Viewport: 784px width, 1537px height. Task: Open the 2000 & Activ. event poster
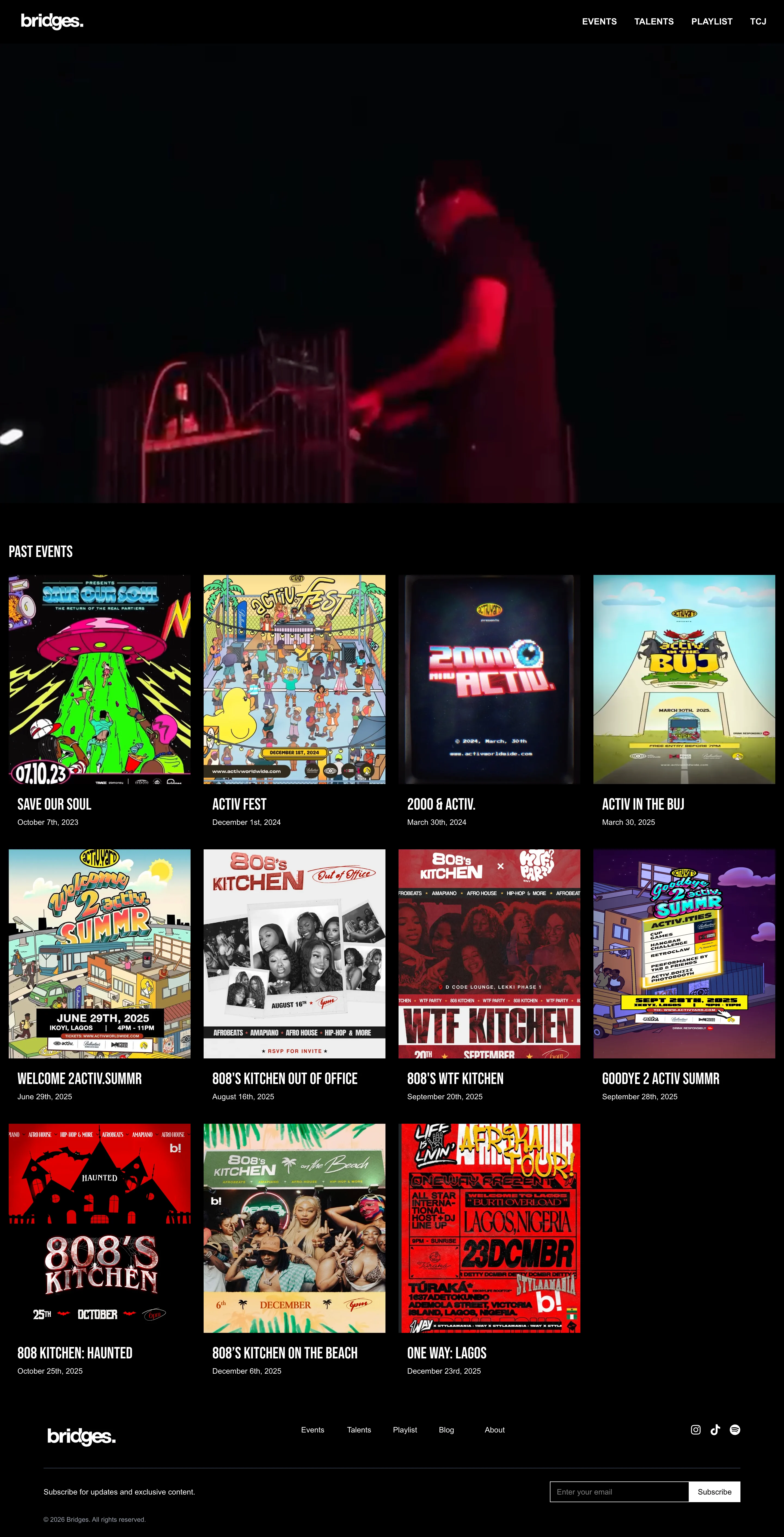489,679
